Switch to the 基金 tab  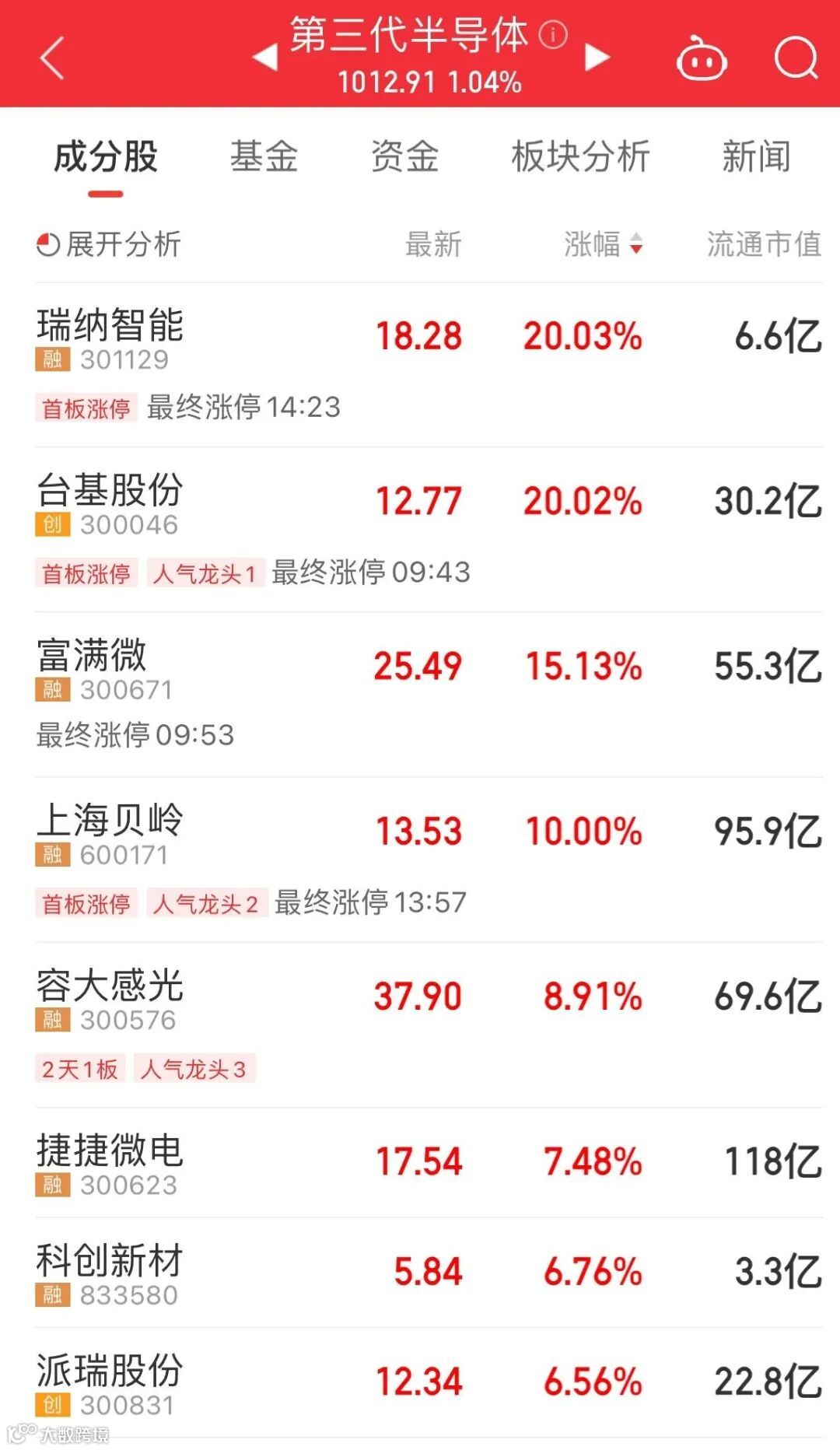click(x=264, y=156)
